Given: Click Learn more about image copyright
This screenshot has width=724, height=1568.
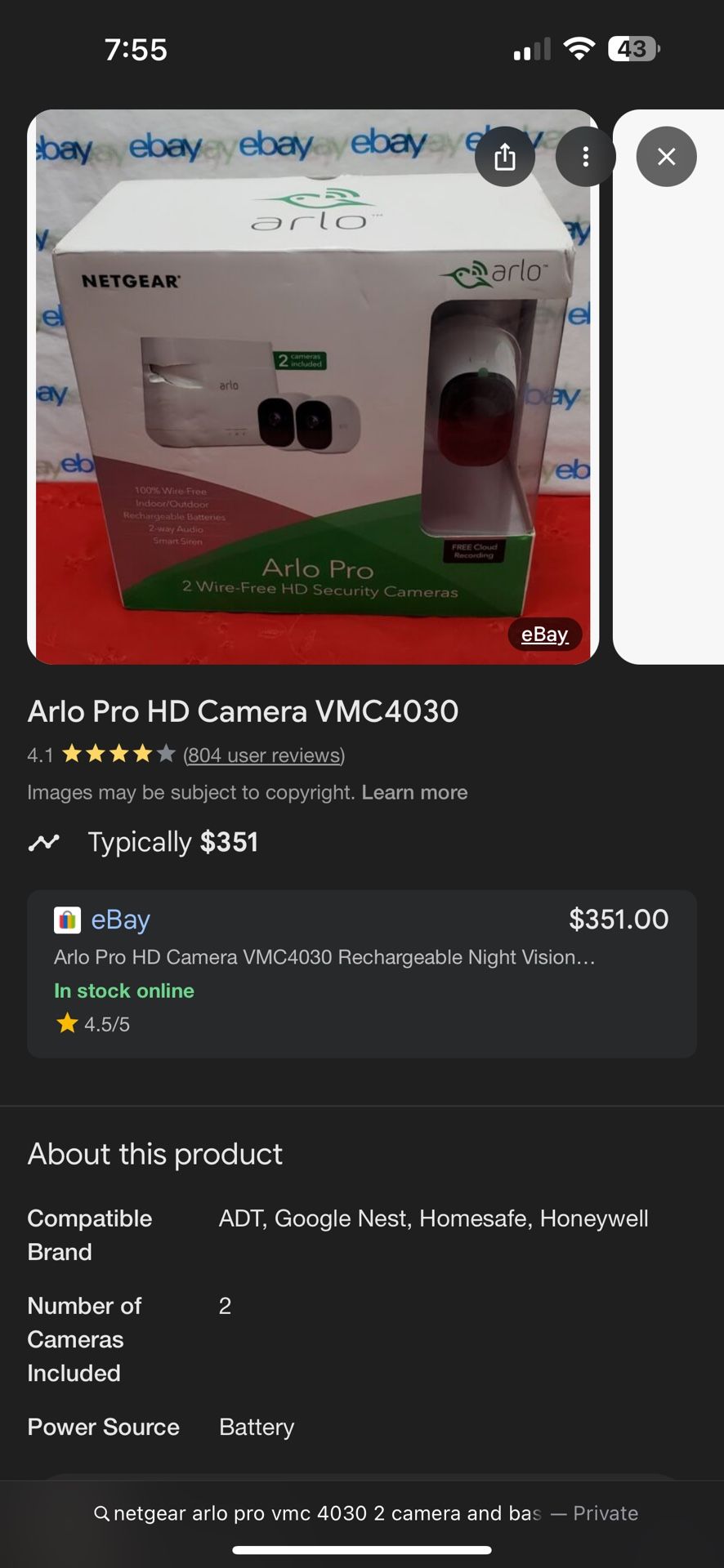Looking at the screenshot, I should point(414,791).
